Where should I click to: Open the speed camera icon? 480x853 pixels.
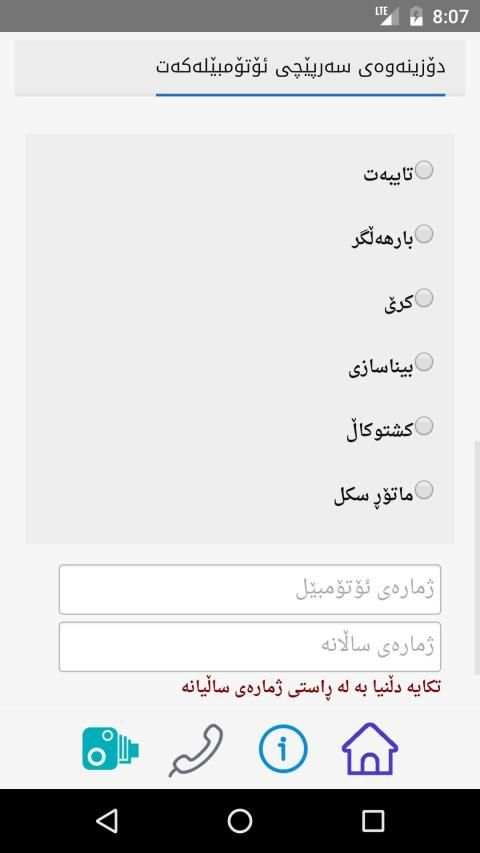110,749
